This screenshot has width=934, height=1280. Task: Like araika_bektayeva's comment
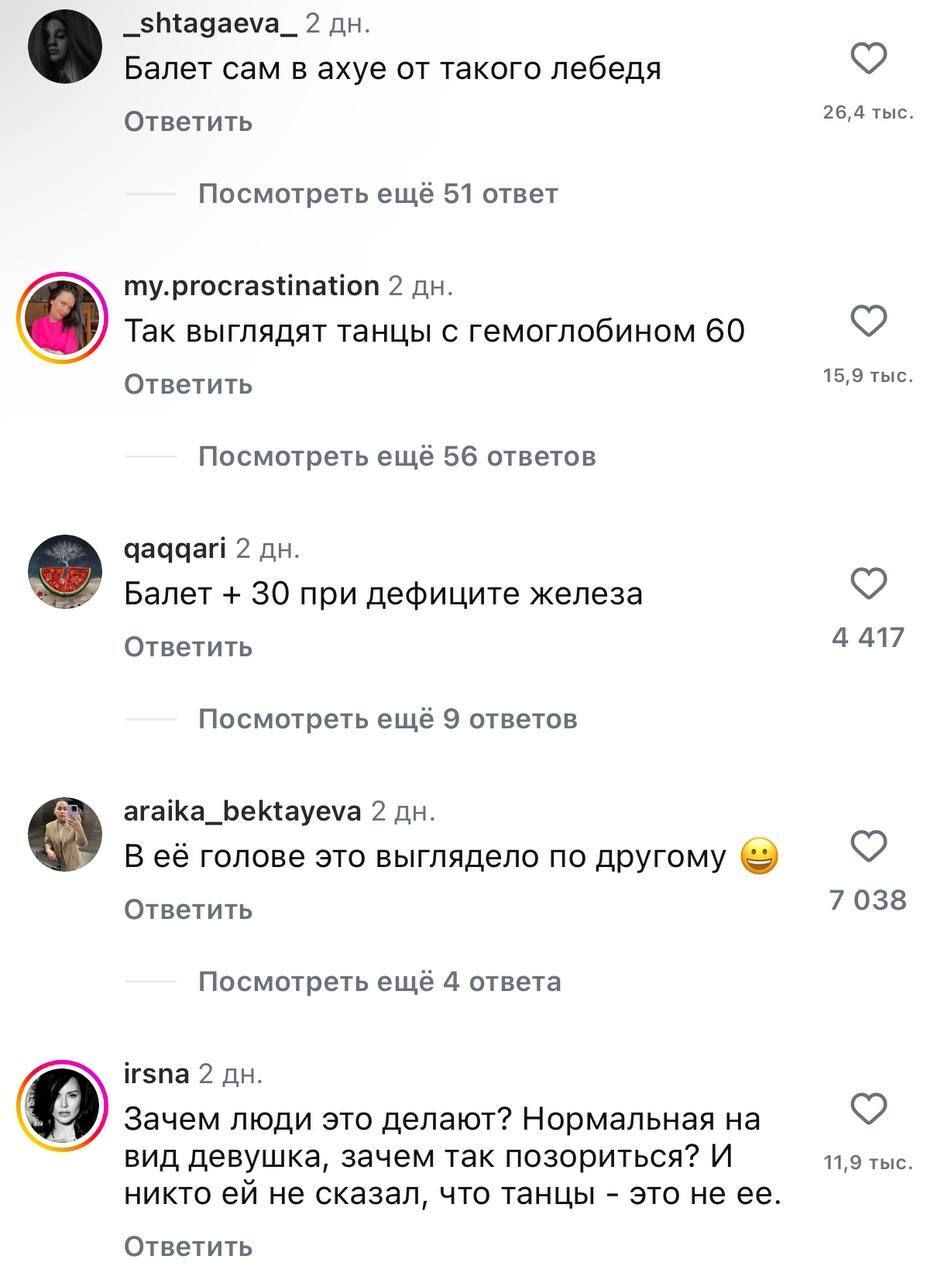(868, 847)
